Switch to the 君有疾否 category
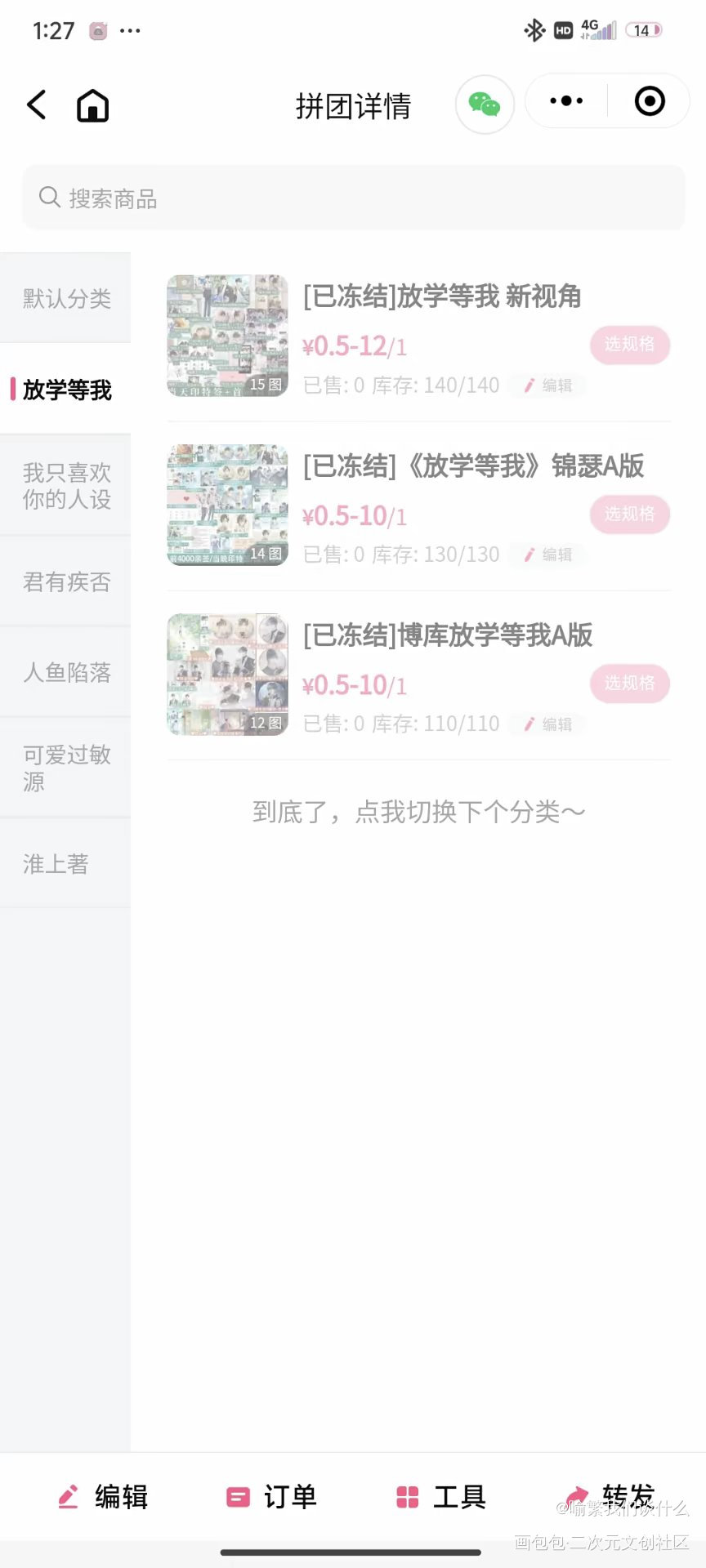The image size is (706, 1568). pos(66,581)
